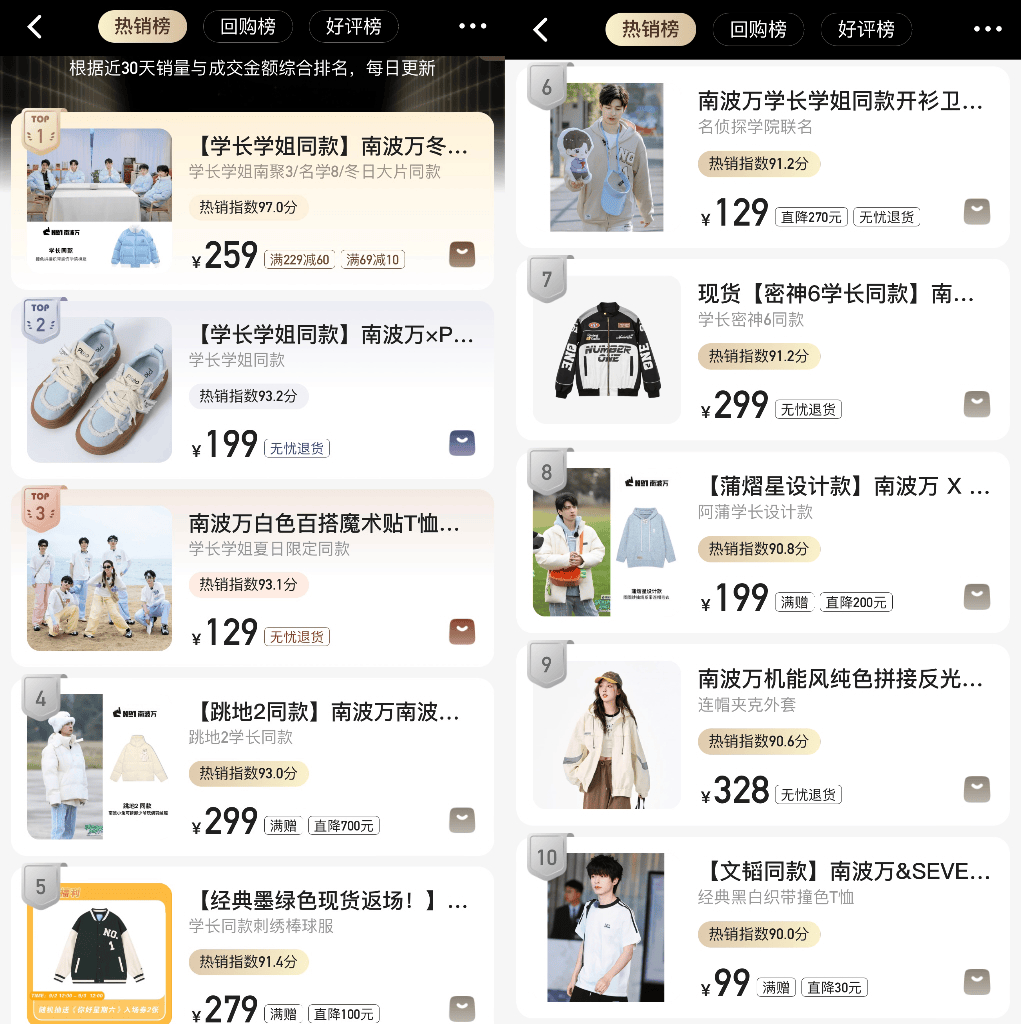1021x1024 pixels.
Task: Add the ¥259 top-1 item to cart
Action: [462, 254]
